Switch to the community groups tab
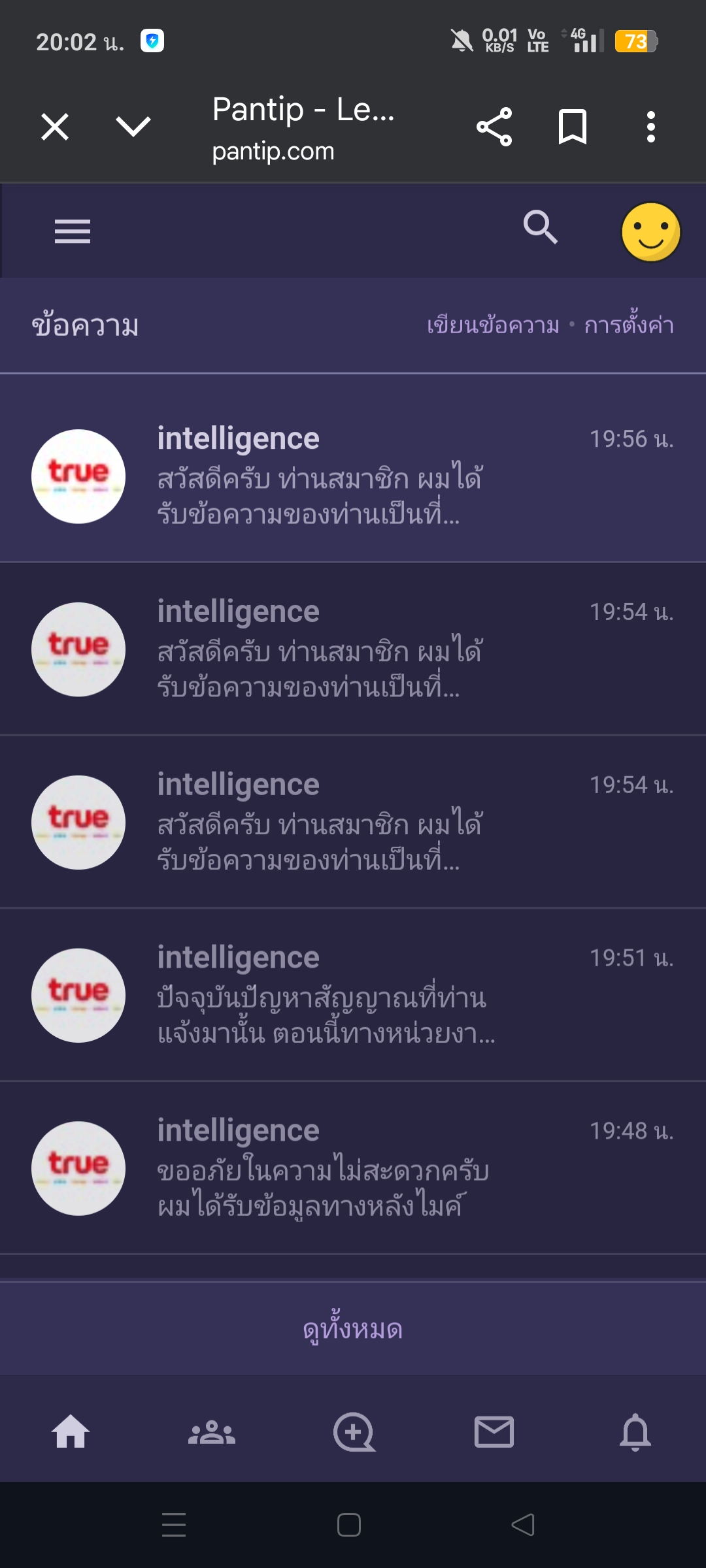This screenshot has width=706, height=1568. pos(212,1432)
